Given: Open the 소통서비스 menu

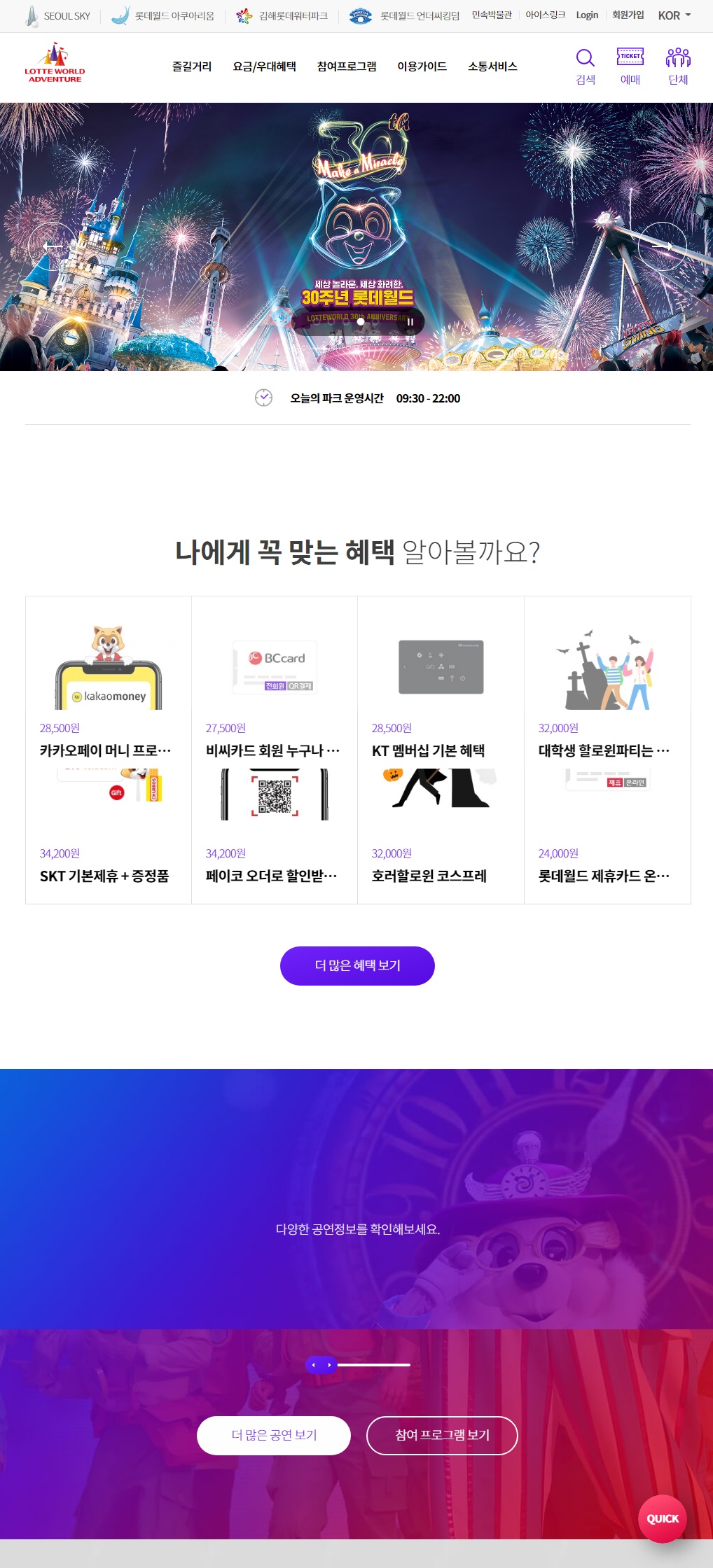Looking at the screenshot, I should point(492,66).
